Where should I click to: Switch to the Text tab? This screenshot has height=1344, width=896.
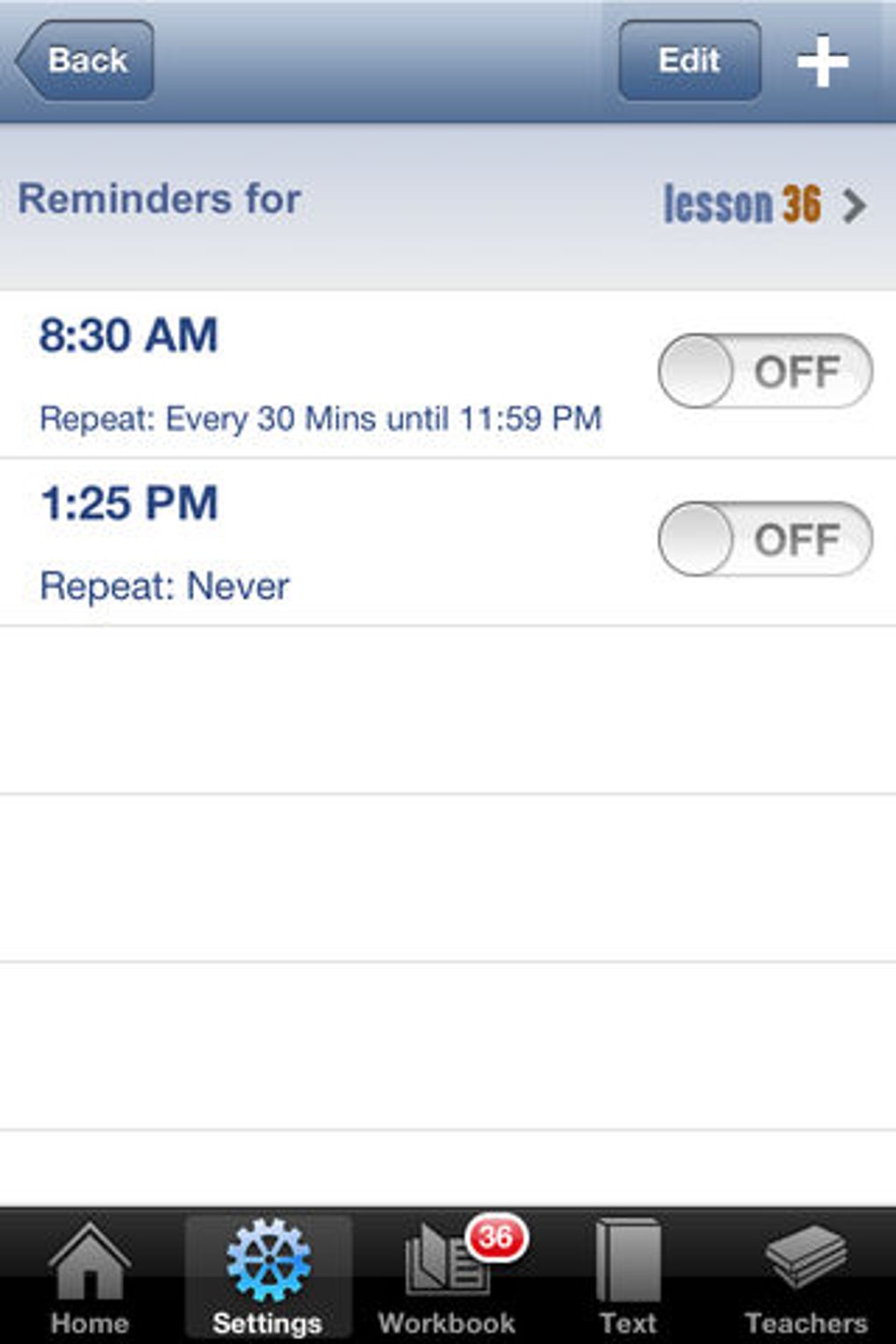tap(627, 1278)
